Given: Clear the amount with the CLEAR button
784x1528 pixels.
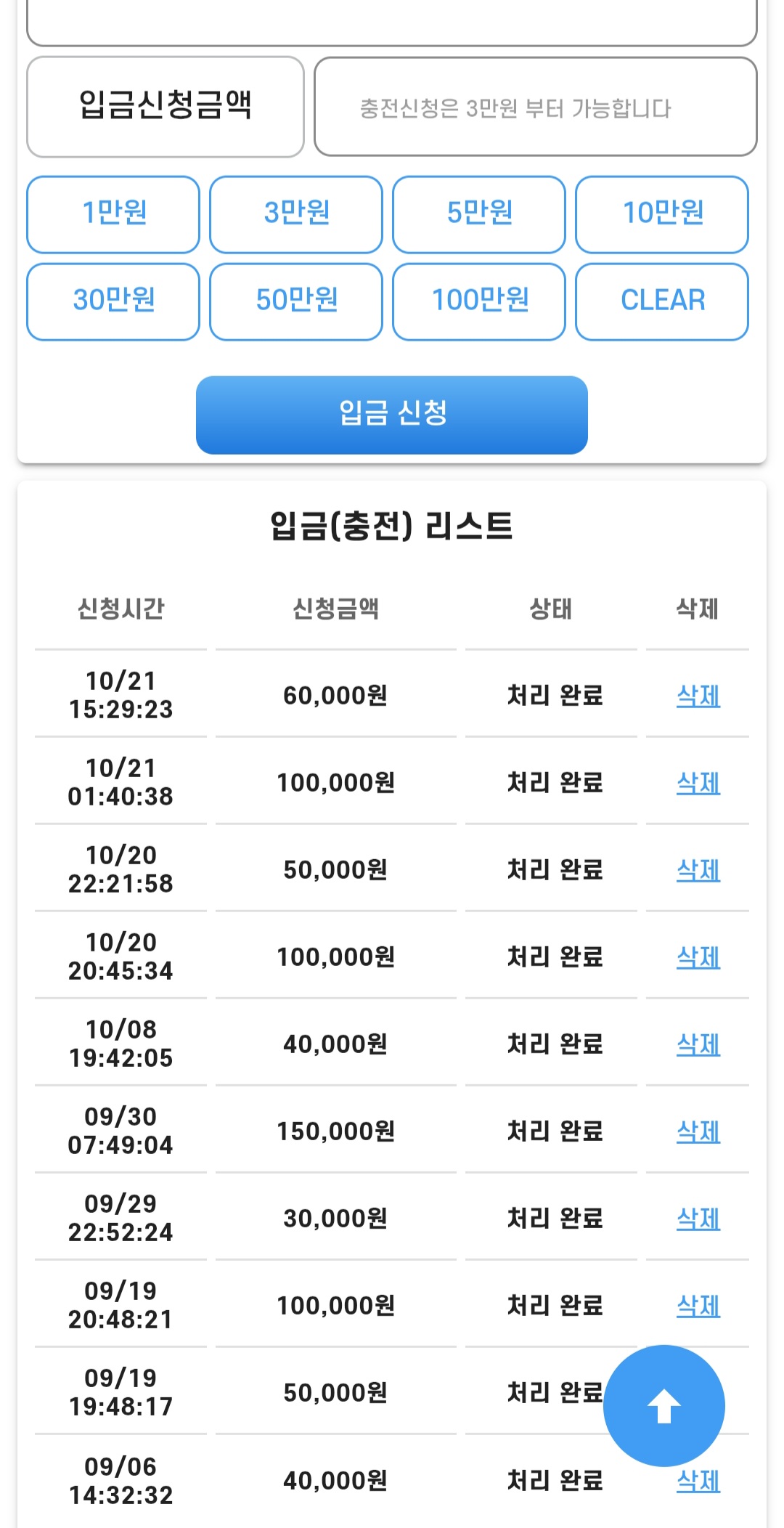Looking at the screenshot, I should pos(662,301).
